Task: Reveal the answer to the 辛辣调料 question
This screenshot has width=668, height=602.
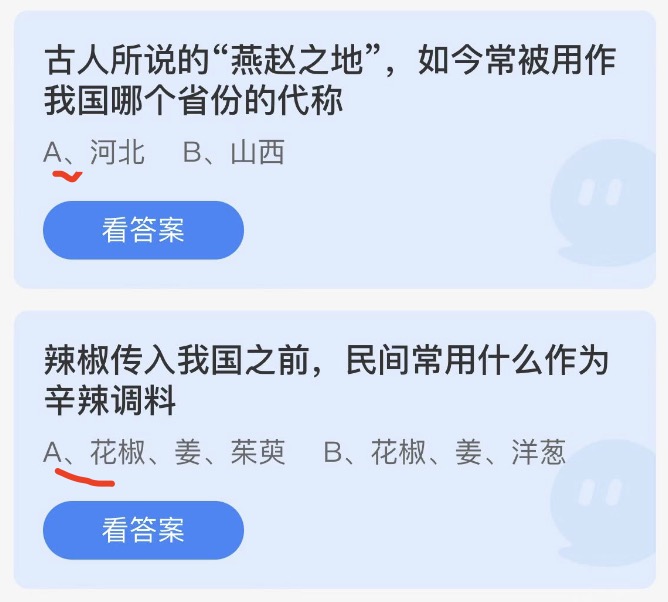Action: pyautogui.click(x=143, y=530)
